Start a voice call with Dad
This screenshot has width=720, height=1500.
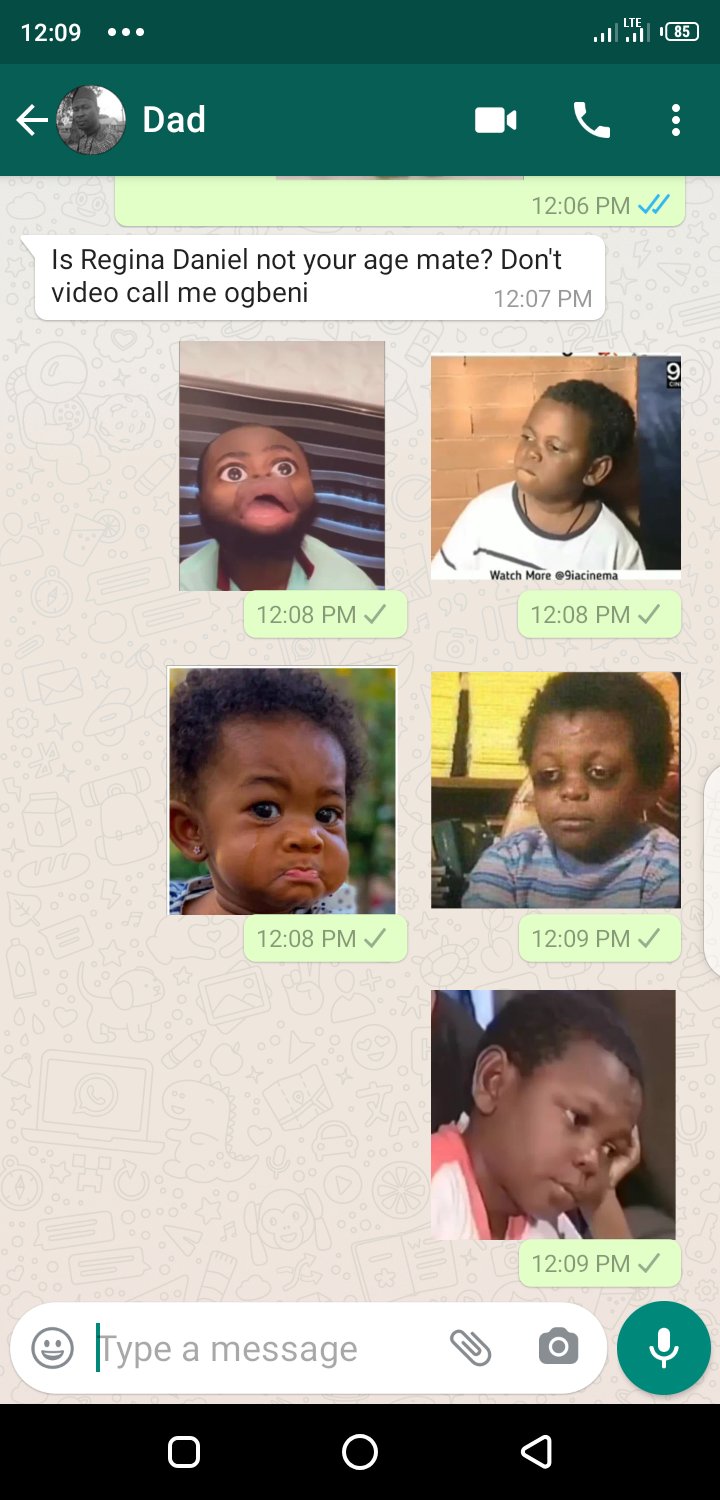pyautogui.click(x=591, y=121)
